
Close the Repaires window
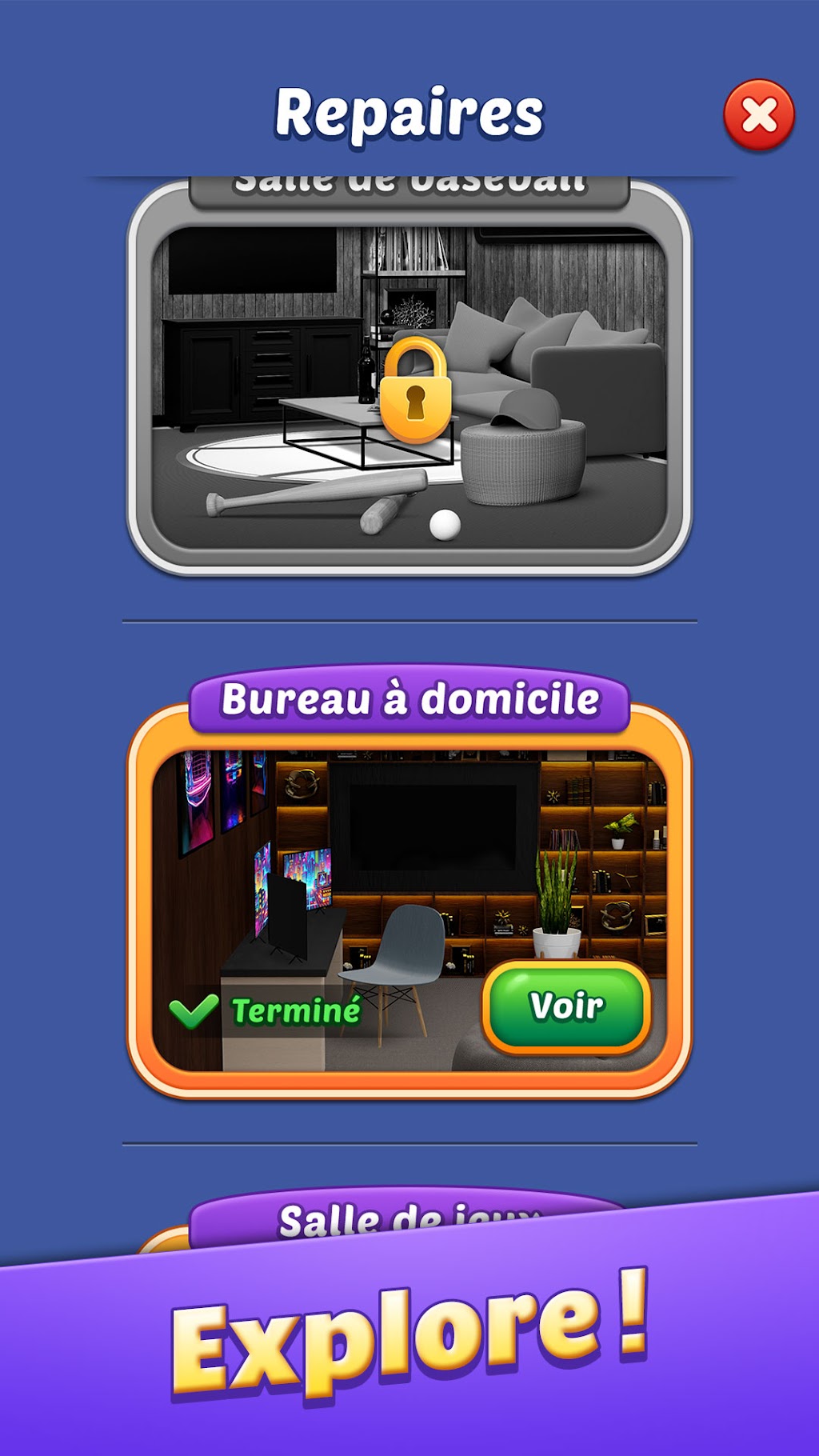tap(759, 115)
